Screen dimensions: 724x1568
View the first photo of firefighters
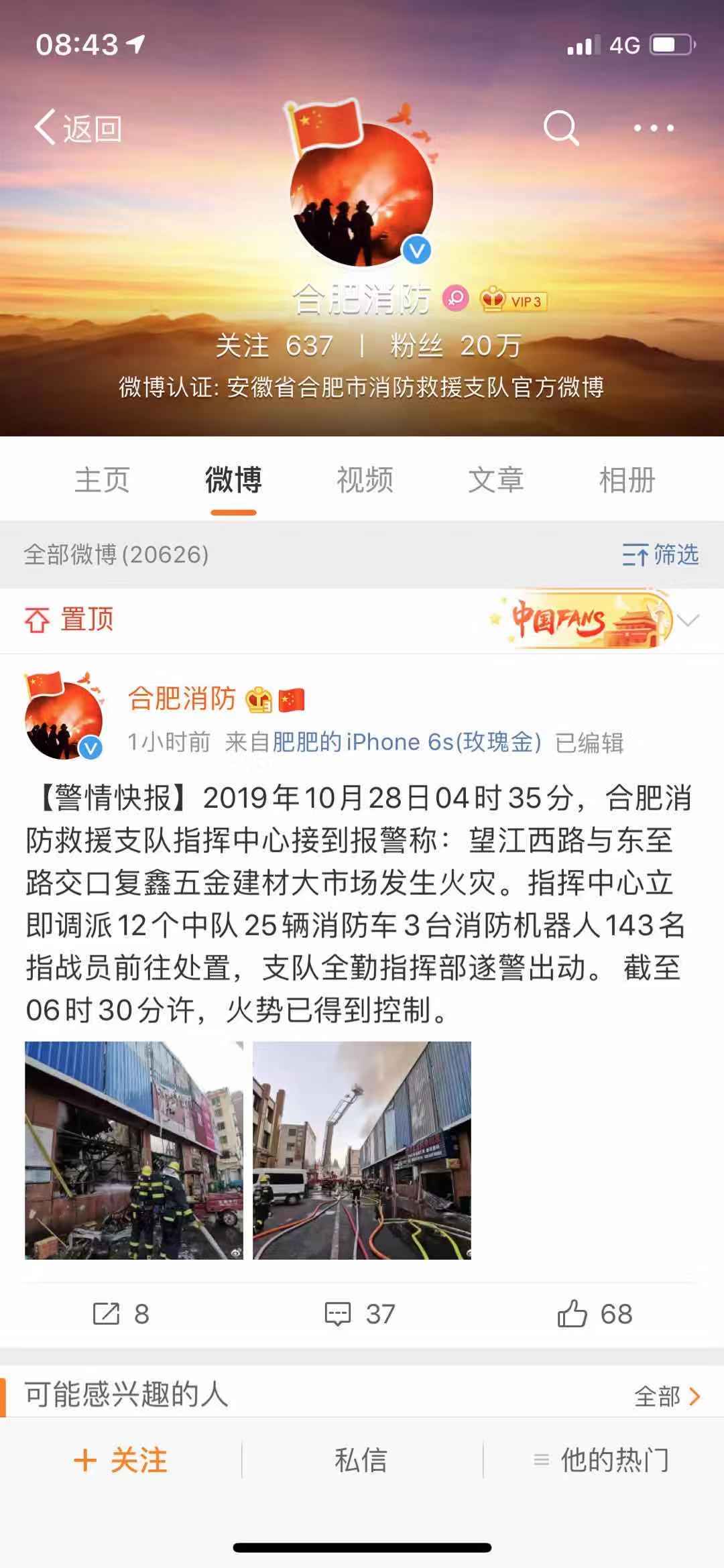(x=134, y=1150)
